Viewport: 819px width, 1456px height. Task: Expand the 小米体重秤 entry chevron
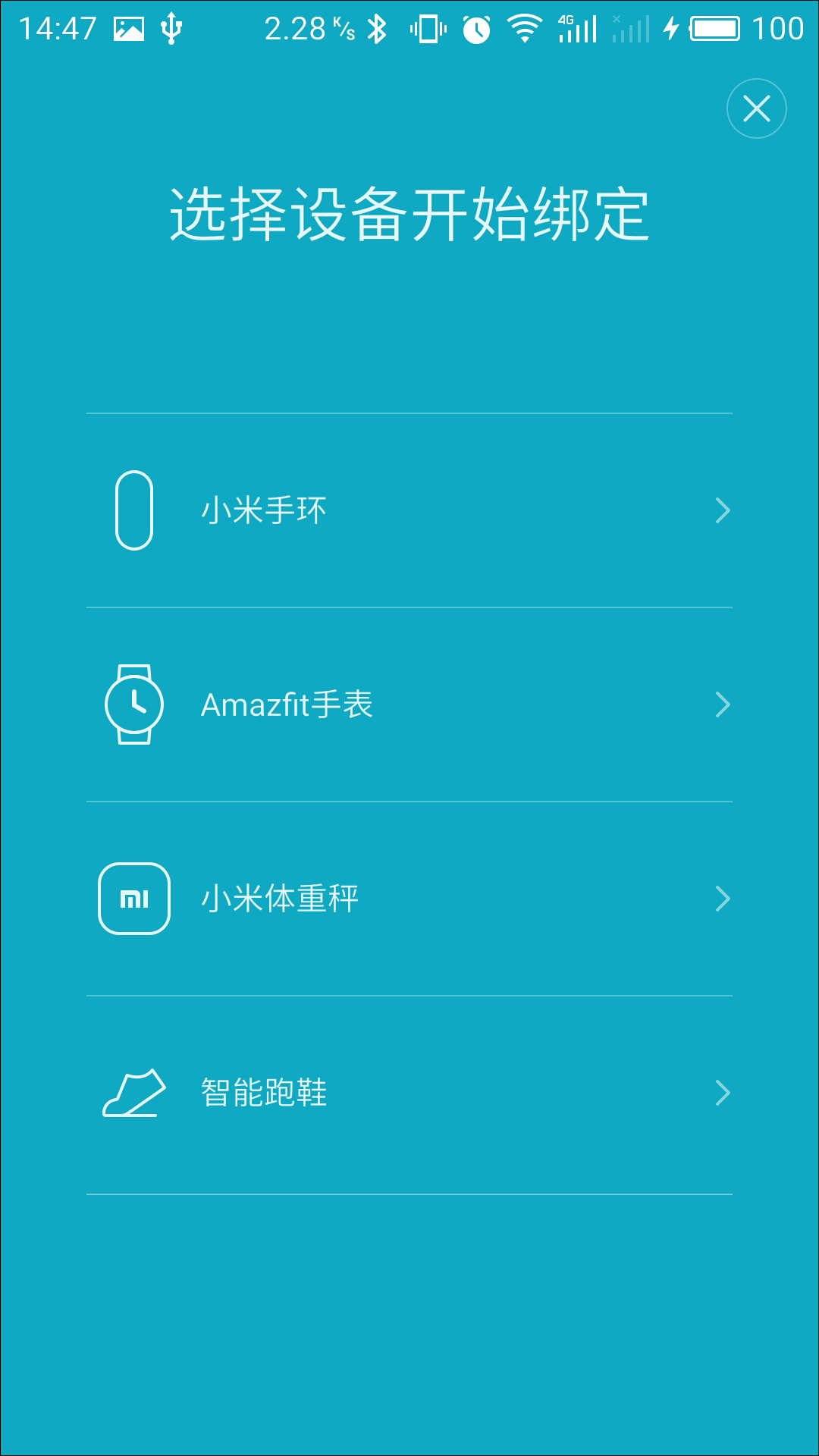[x=722, y=899]
